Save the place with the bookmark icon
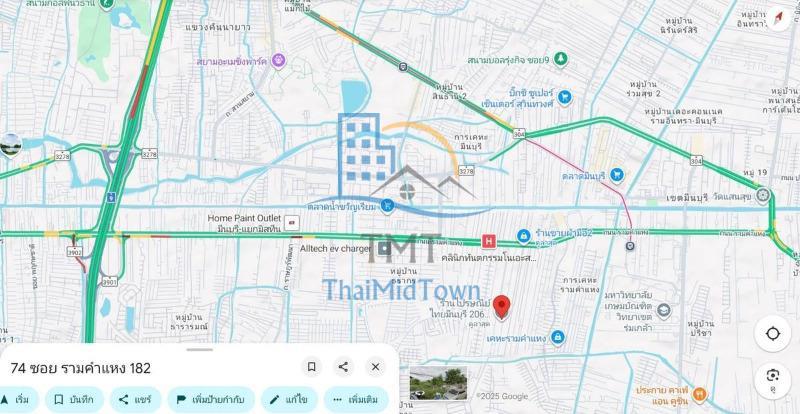The image size is (800, 414). click(312, 367)
